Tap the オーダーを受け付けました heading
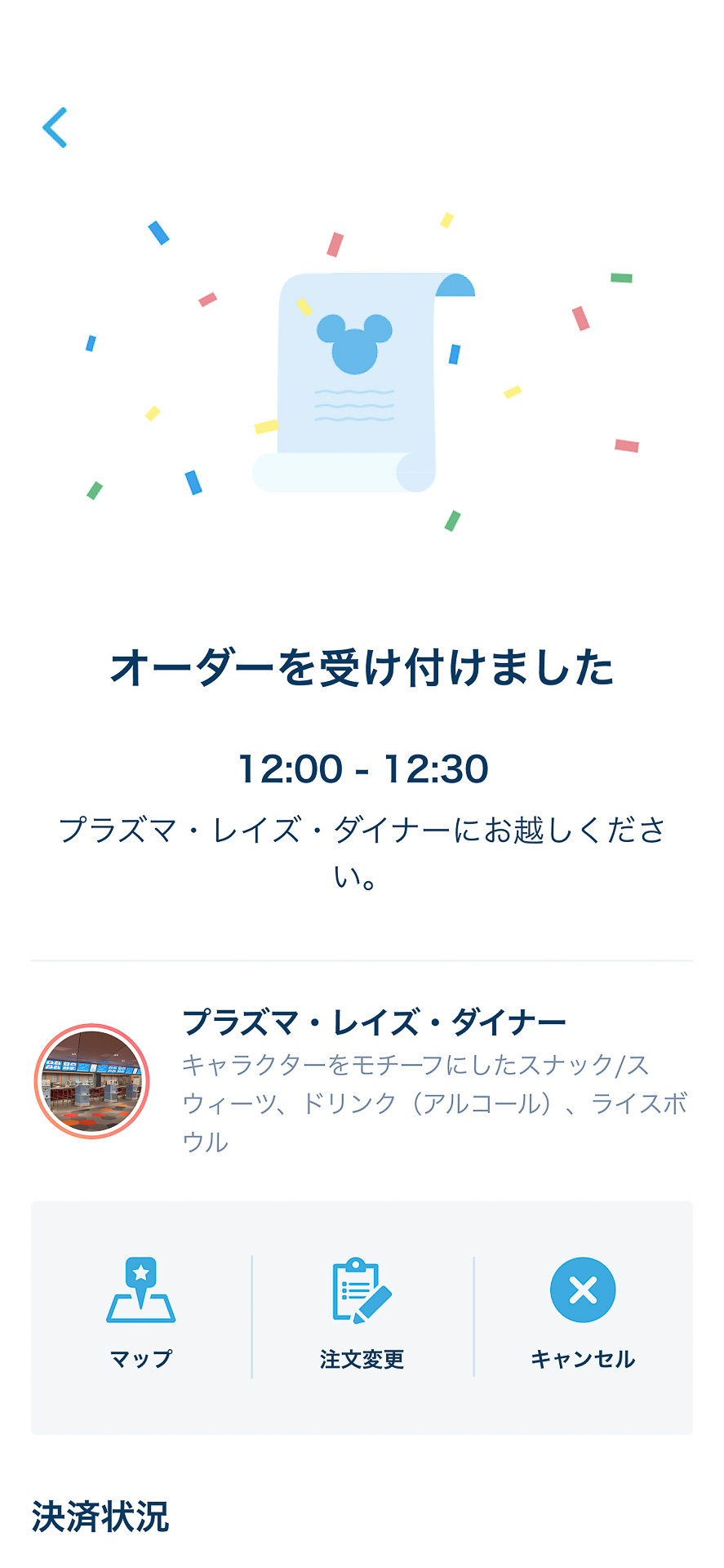The width and height of the screenshot is (724, 1568). point(362,668)
